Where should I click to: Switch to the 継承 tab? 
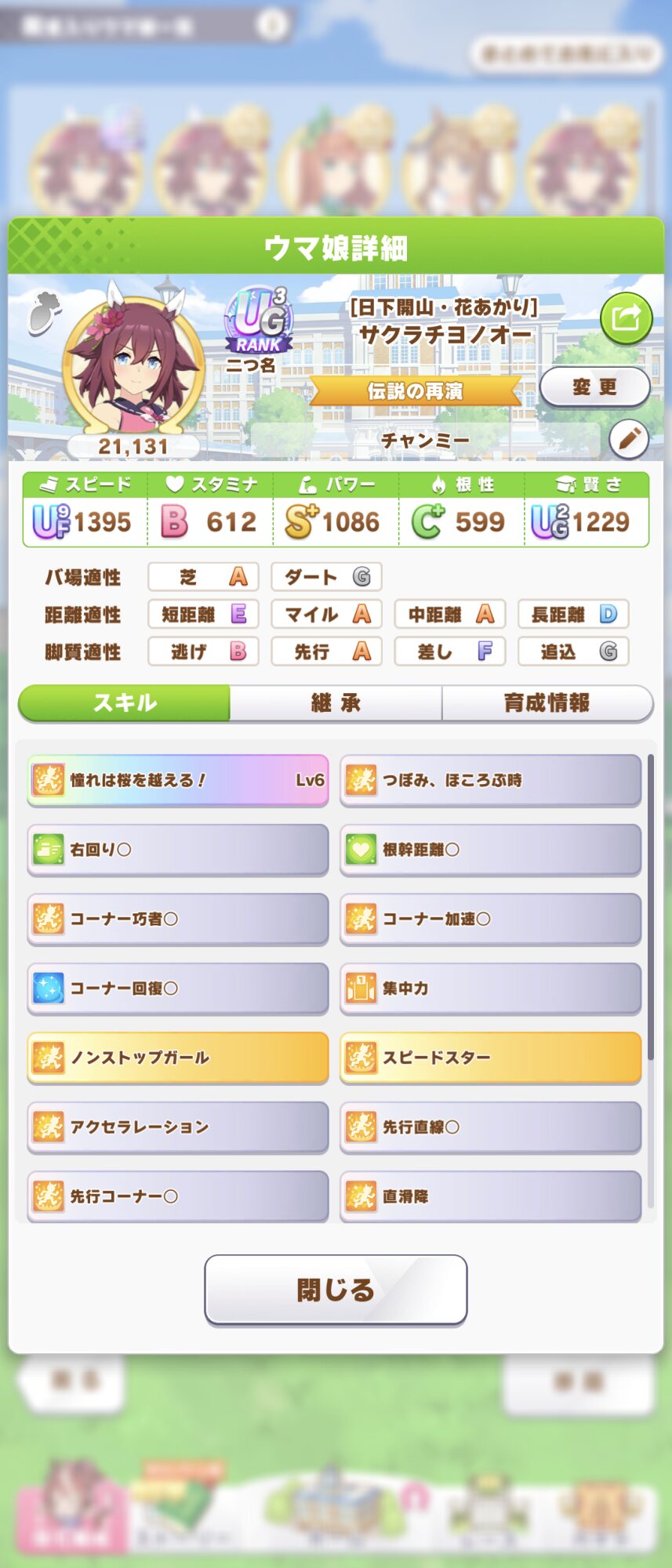[336, 702]
